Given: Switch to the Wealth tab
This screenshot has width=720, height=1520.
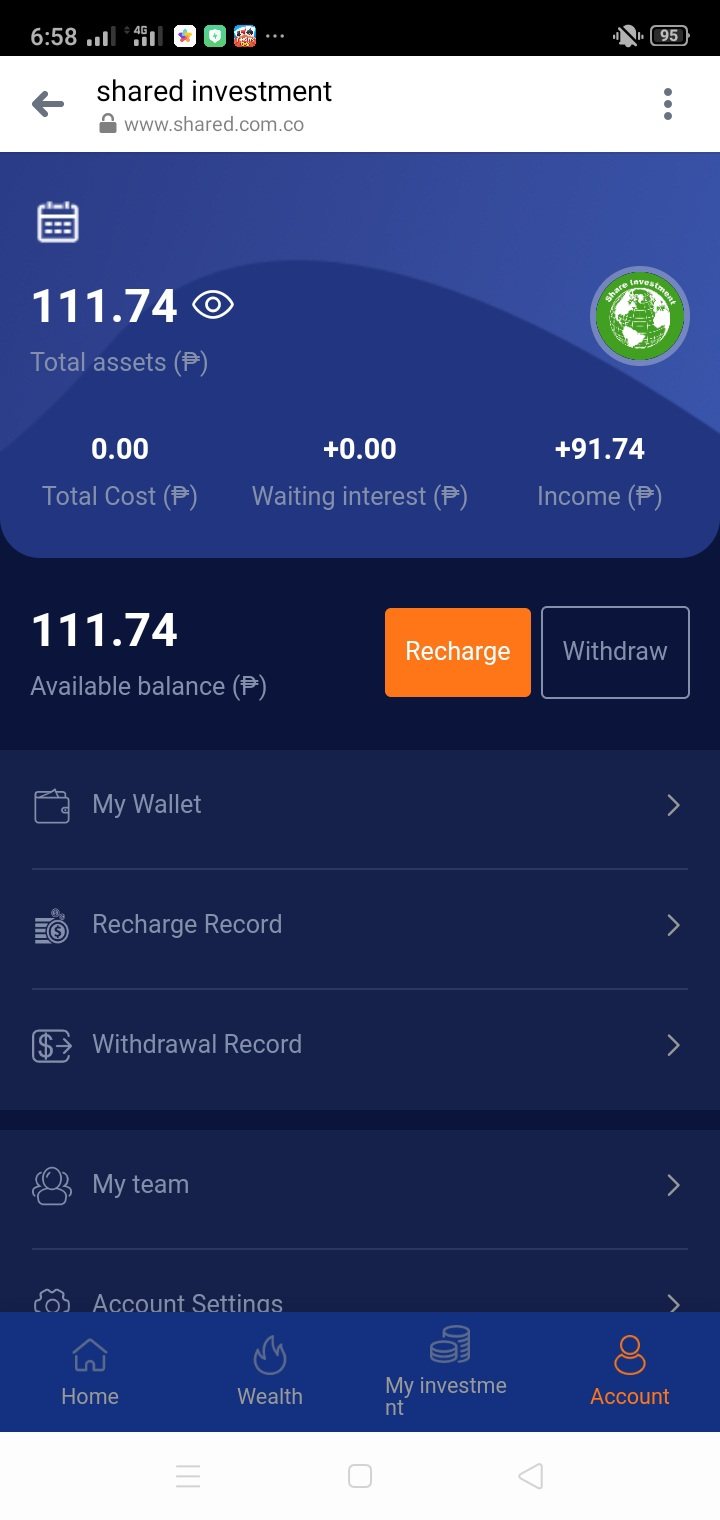Looking at the screenshot, I should coord(270,1372).
